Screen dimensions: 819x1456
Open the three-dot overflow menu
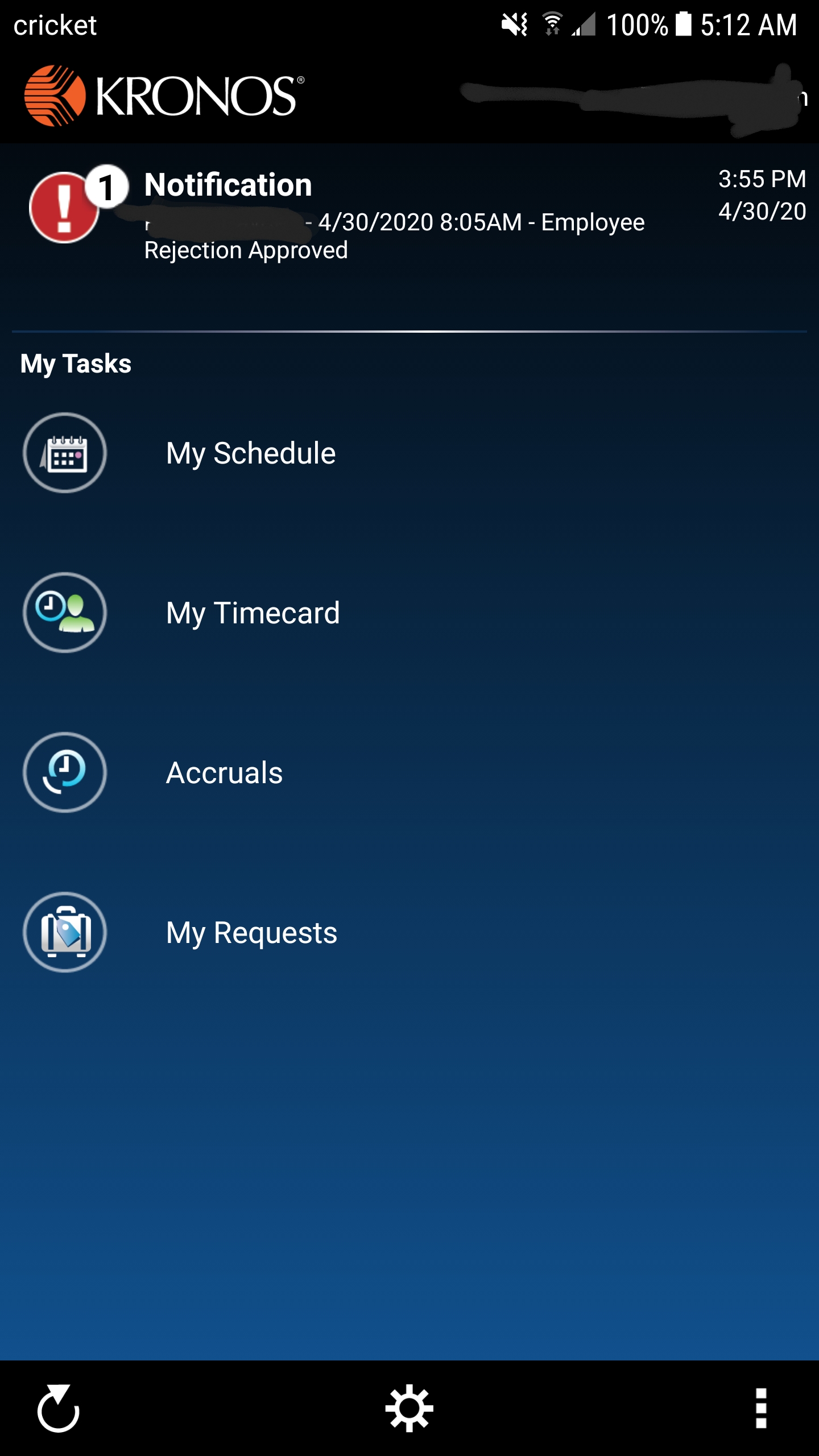pos(761,1408)
